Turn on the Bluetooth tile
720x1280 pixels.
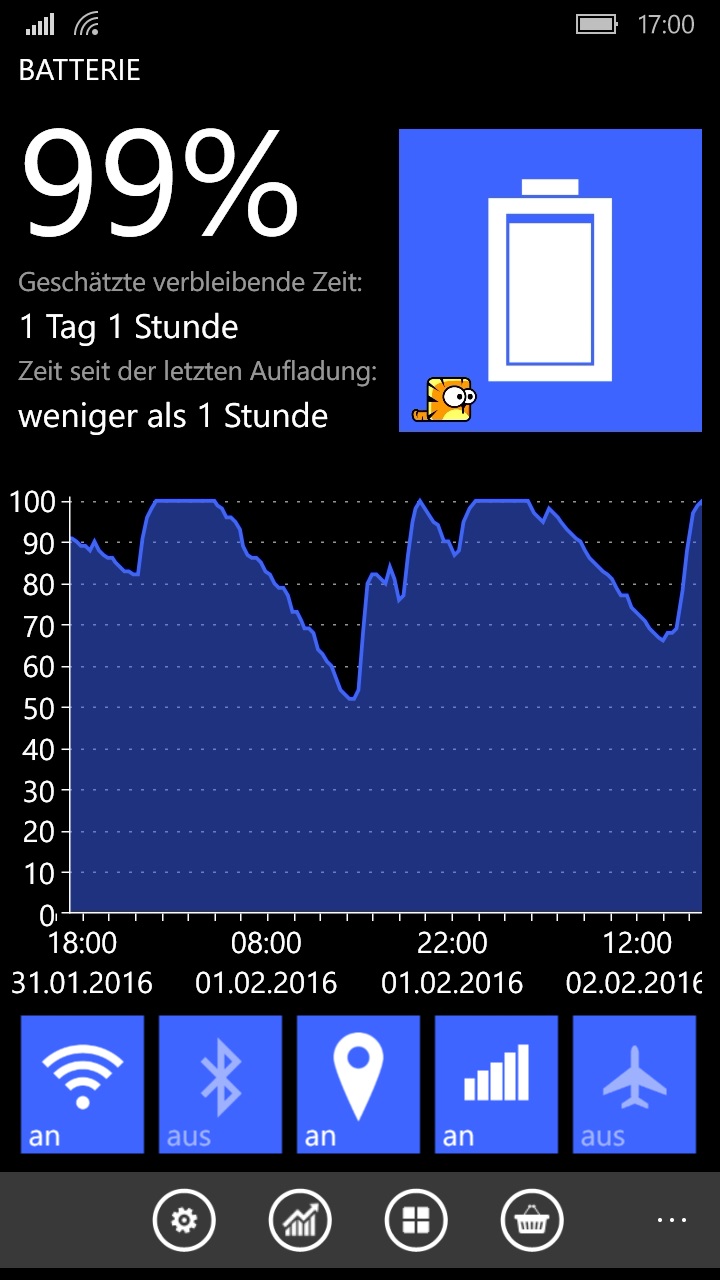coord(220,1085)
